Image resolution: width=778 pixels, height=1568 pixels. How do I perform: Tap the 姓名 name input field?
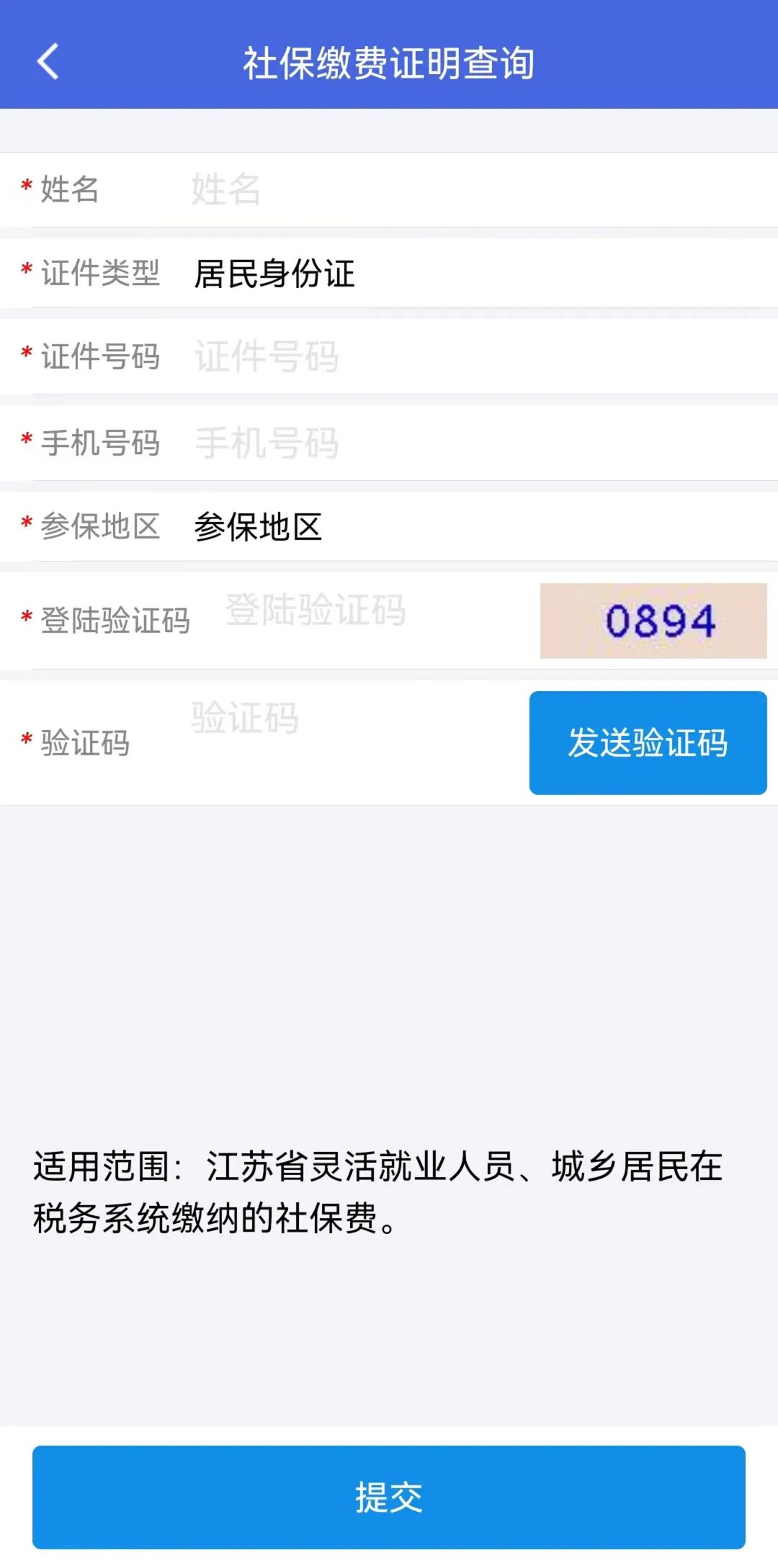pos(475,189)
